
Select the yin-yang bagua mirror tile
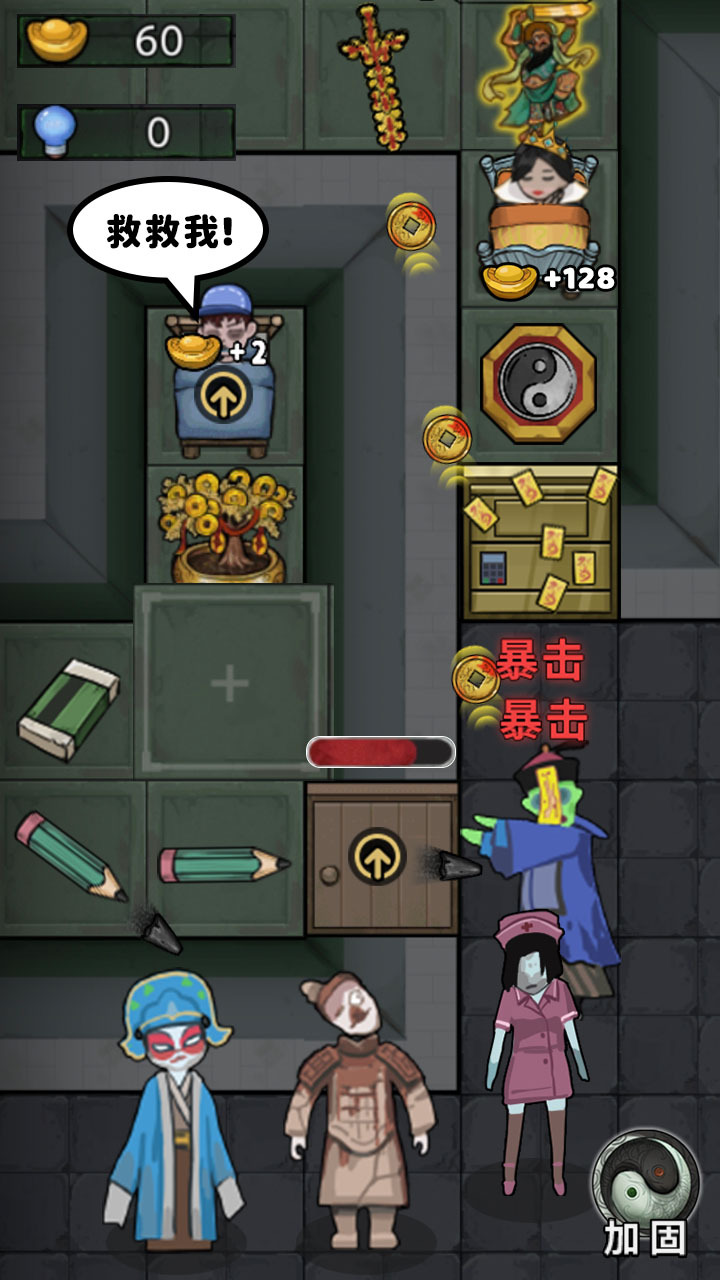(540, 383)
